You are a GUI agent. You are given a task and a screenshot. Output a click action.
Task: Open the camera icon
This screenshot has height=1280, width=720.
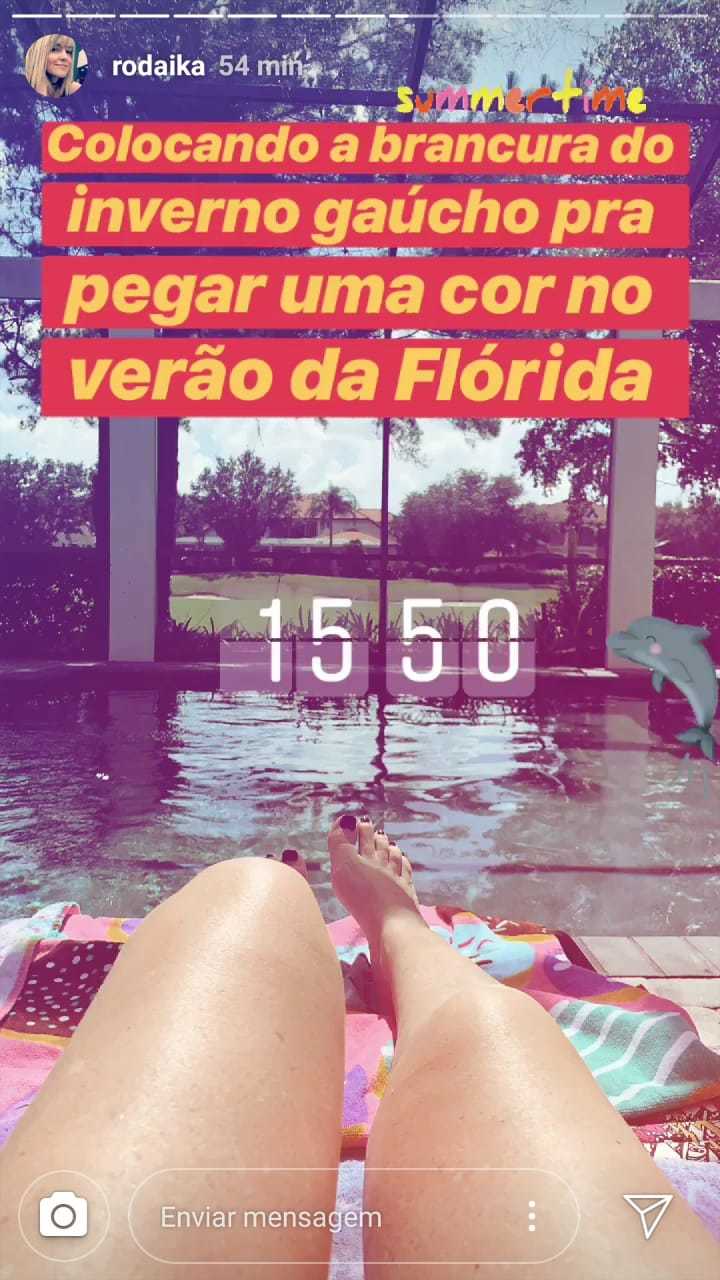63,1216
